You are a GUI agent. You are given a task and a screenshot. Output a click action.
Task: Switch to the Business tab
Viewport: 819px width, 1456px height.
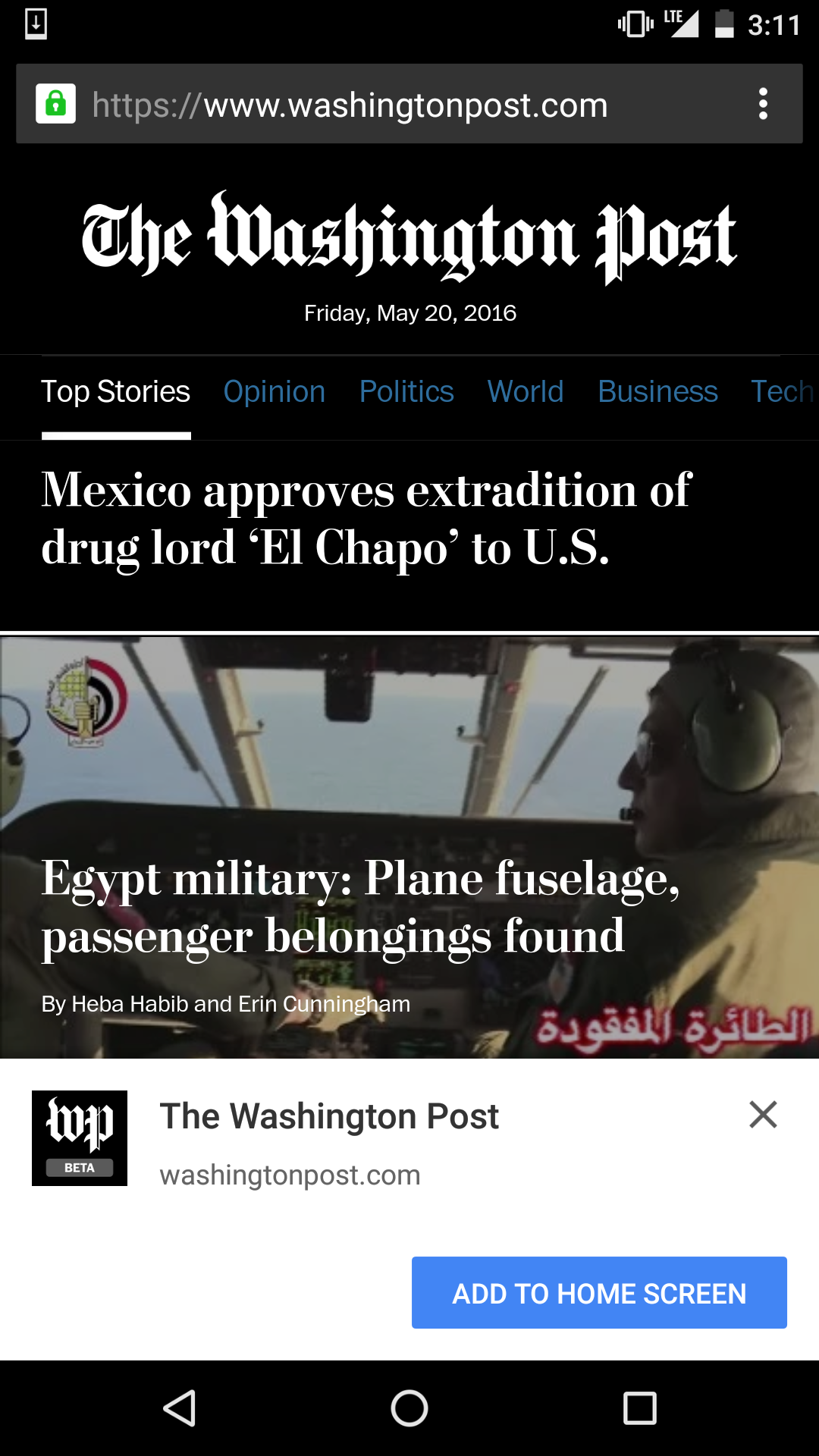[x=657, y=392]
